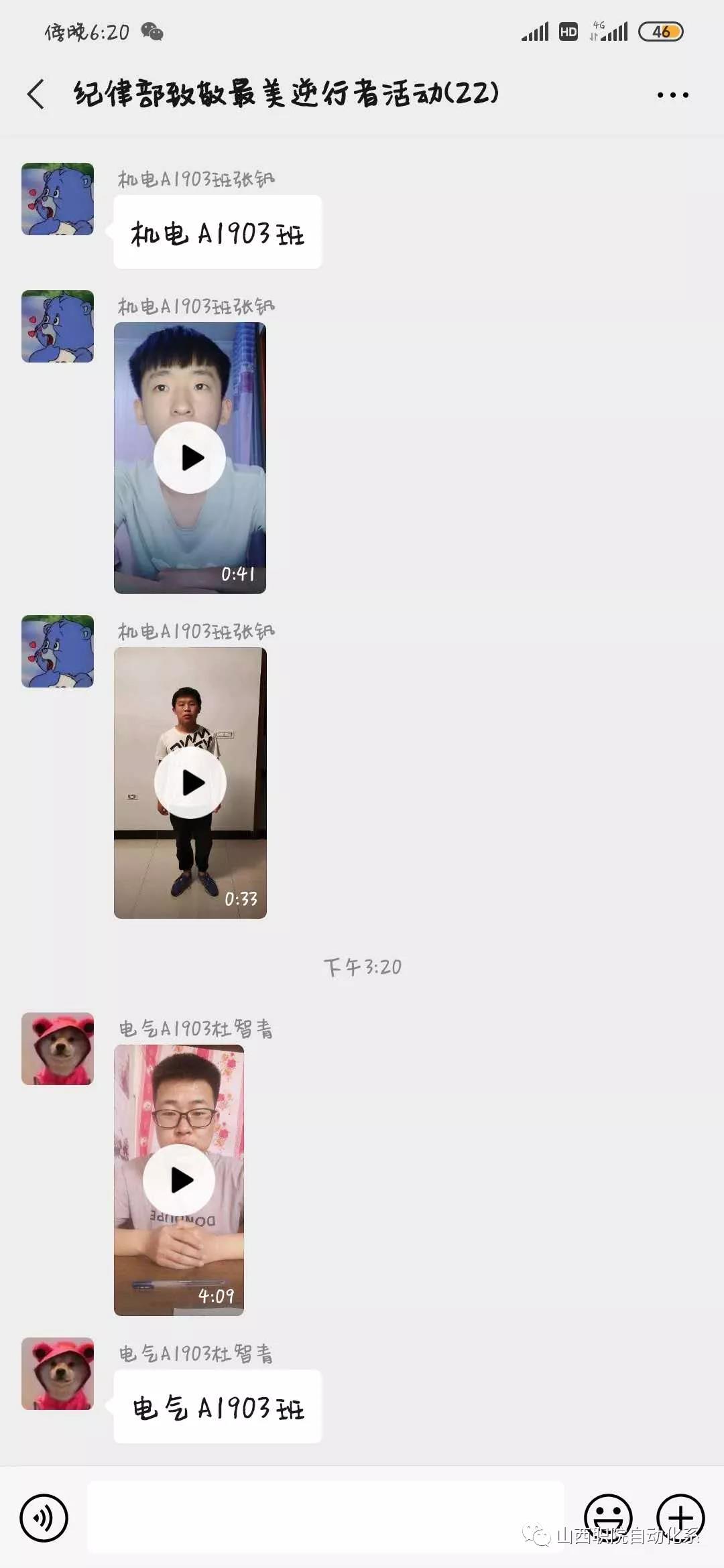Open the chat info three-dot menu

pyautogui.click(x=672, y=95)
